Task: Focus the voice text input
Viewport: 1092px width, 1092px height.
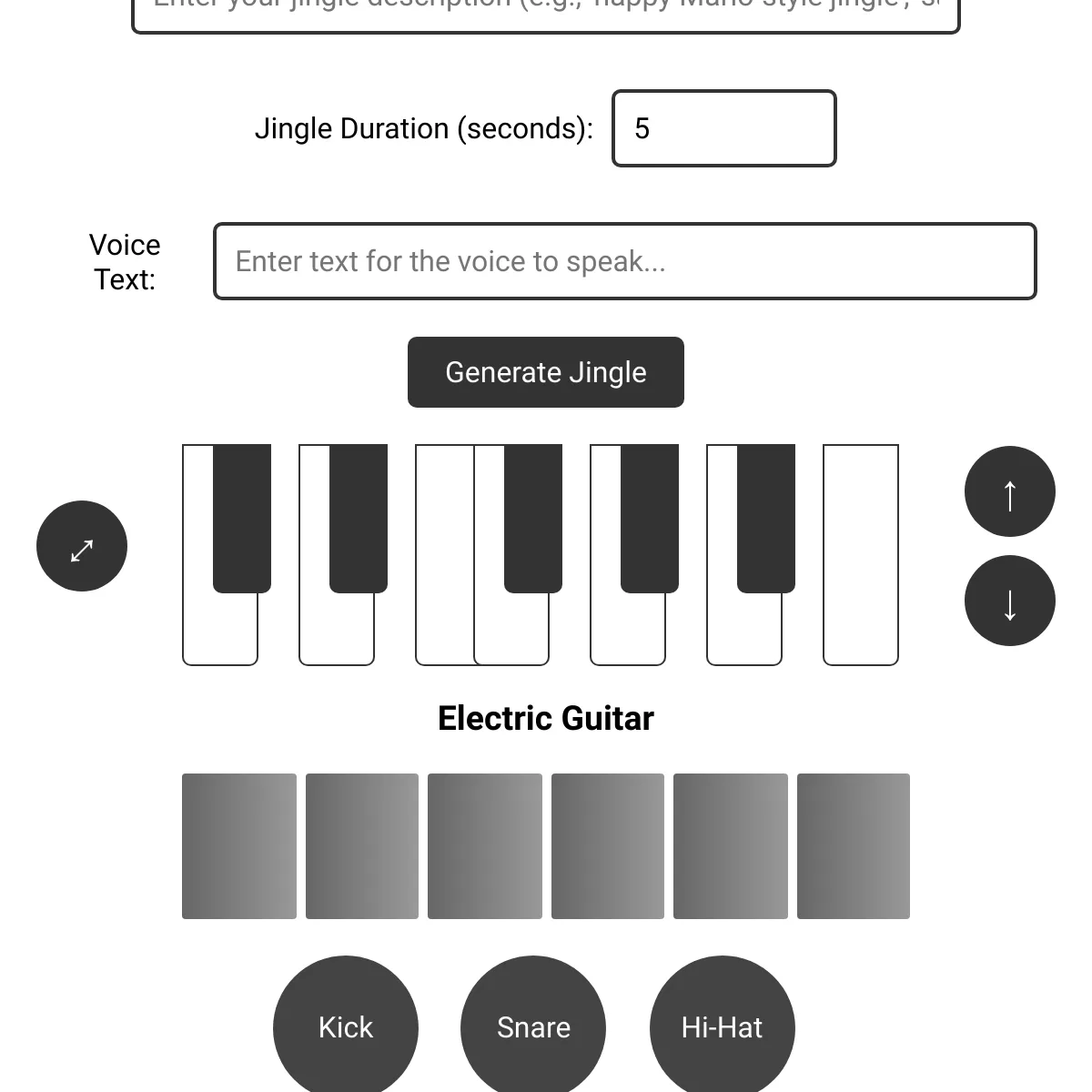Action: pyautogui.click(x=625, y=261)
